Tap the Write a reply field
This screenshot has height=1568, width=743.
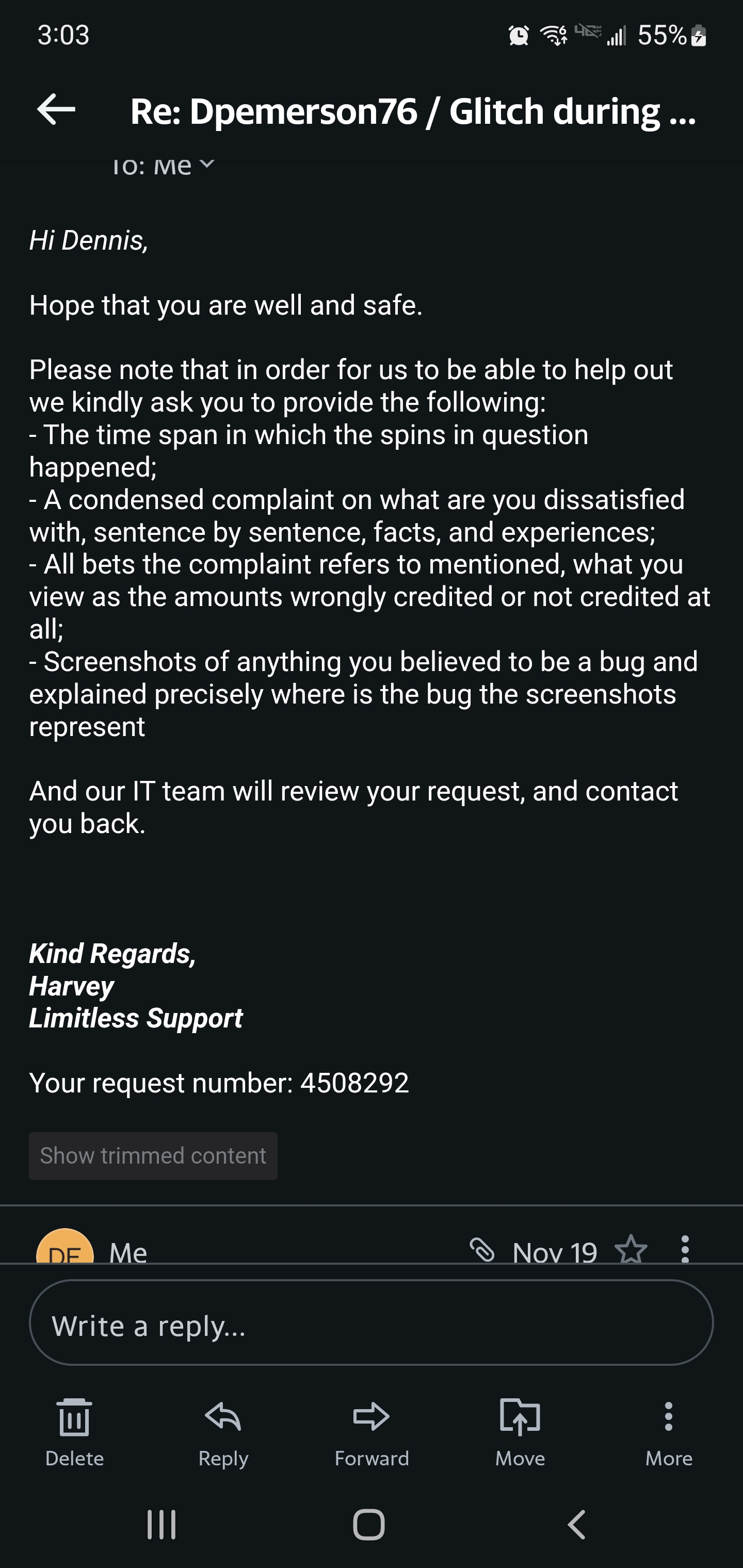372,1322
